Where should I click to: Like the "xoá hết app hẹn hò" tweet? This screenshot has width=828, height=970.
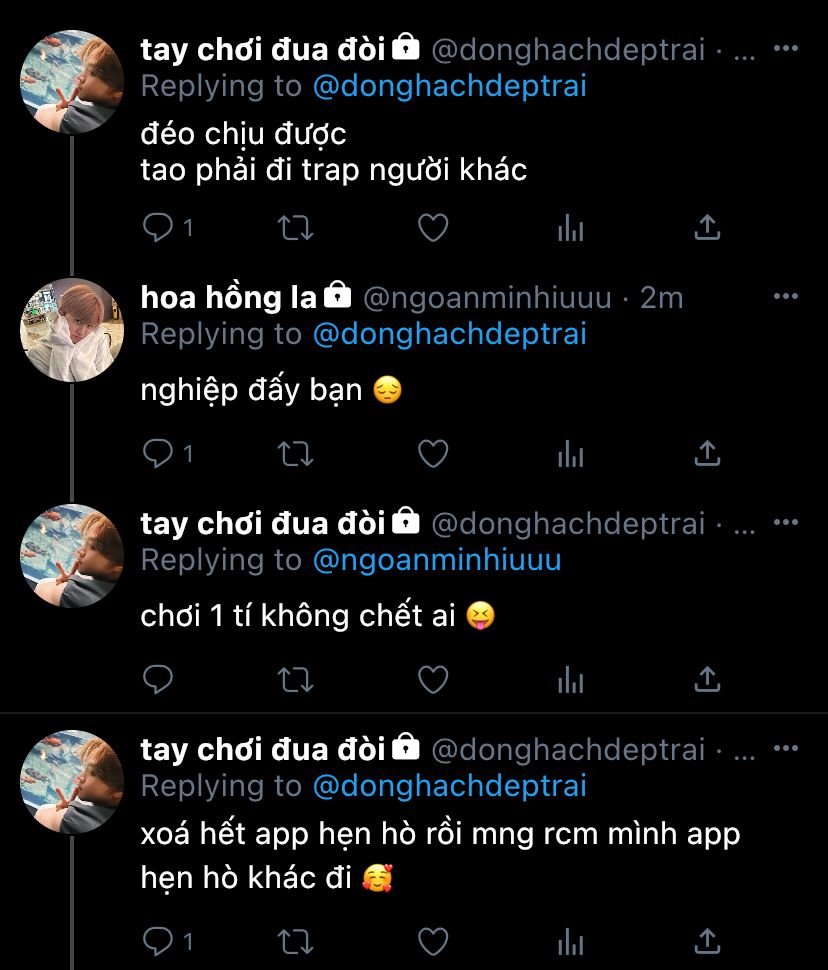click(x=432, y=941)
